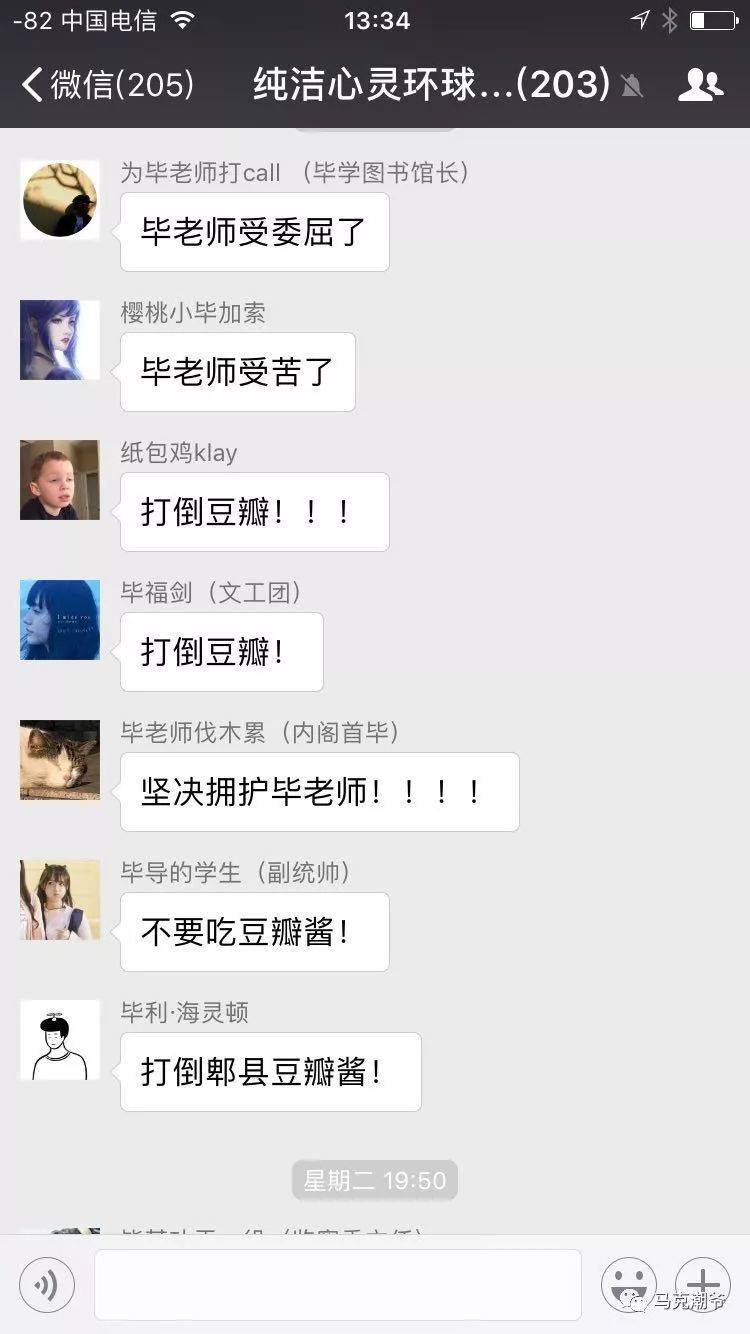The image size is (750, 1334).
Task: Open avatar of 为毕老师打call
Action: [x=60, y=200]
